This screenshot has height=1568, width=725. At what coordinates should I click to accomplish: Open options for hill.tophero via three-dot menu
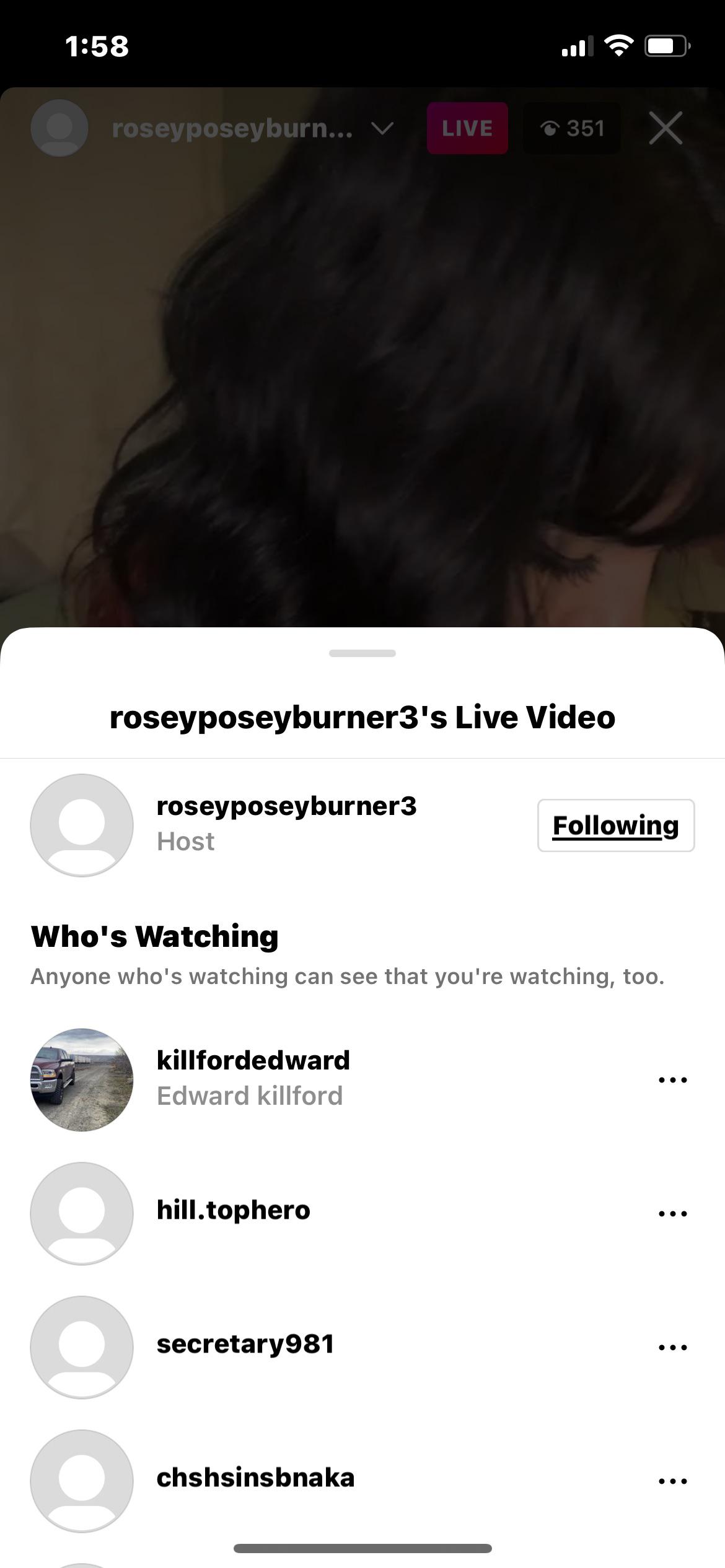(673, 1213)
